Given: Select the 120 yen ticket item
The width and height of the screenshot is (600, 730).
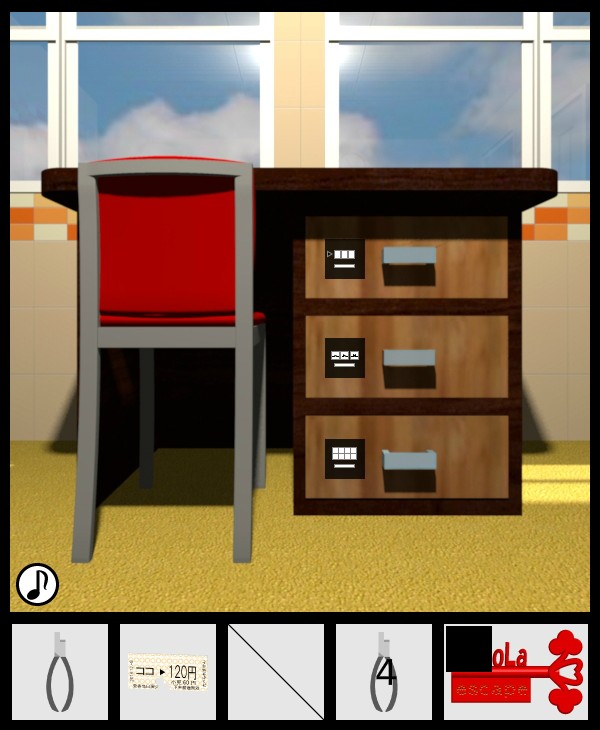Looking at the screenshot, I should (168, 672).
